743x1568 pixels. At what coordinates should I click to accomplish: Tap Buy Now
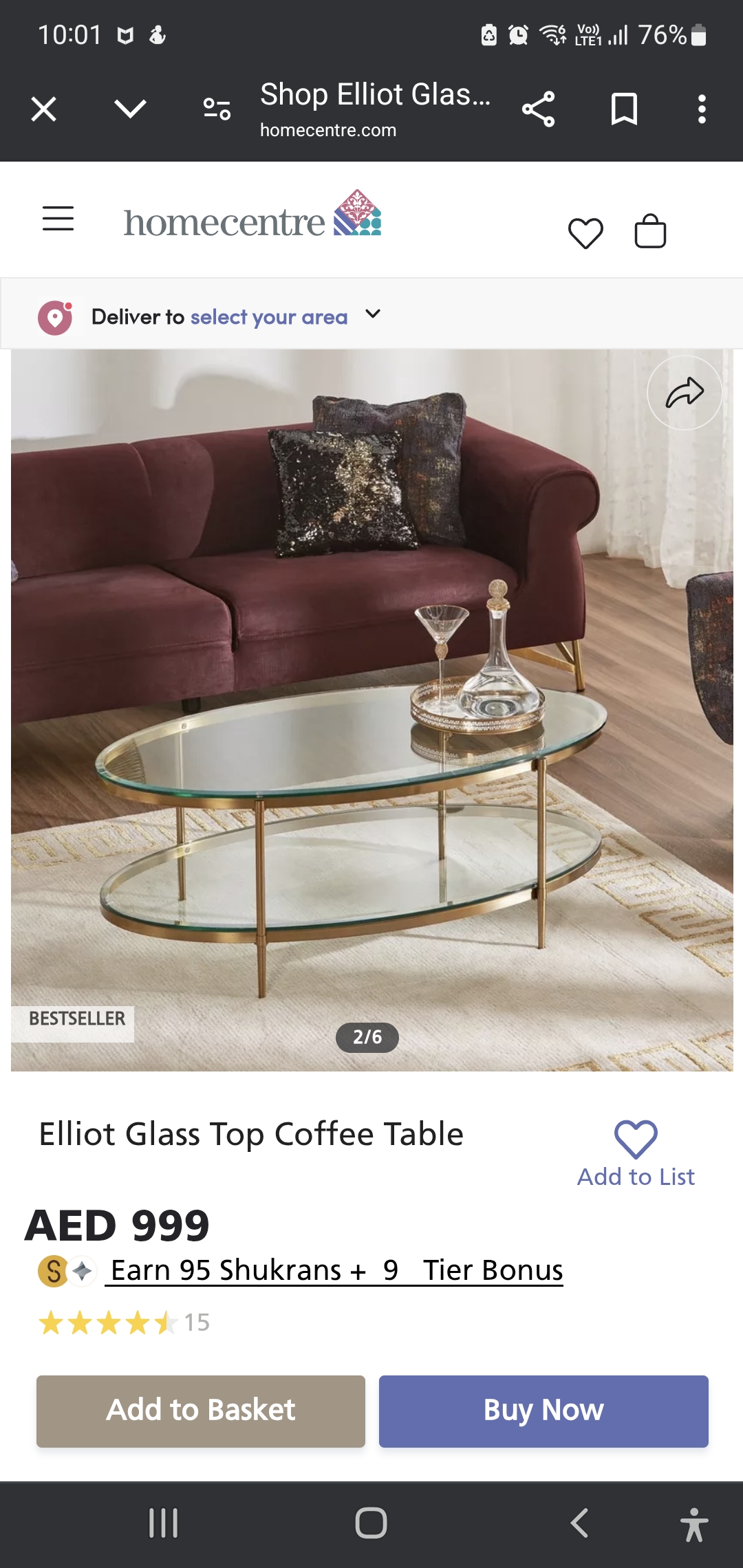[543, 1411]
